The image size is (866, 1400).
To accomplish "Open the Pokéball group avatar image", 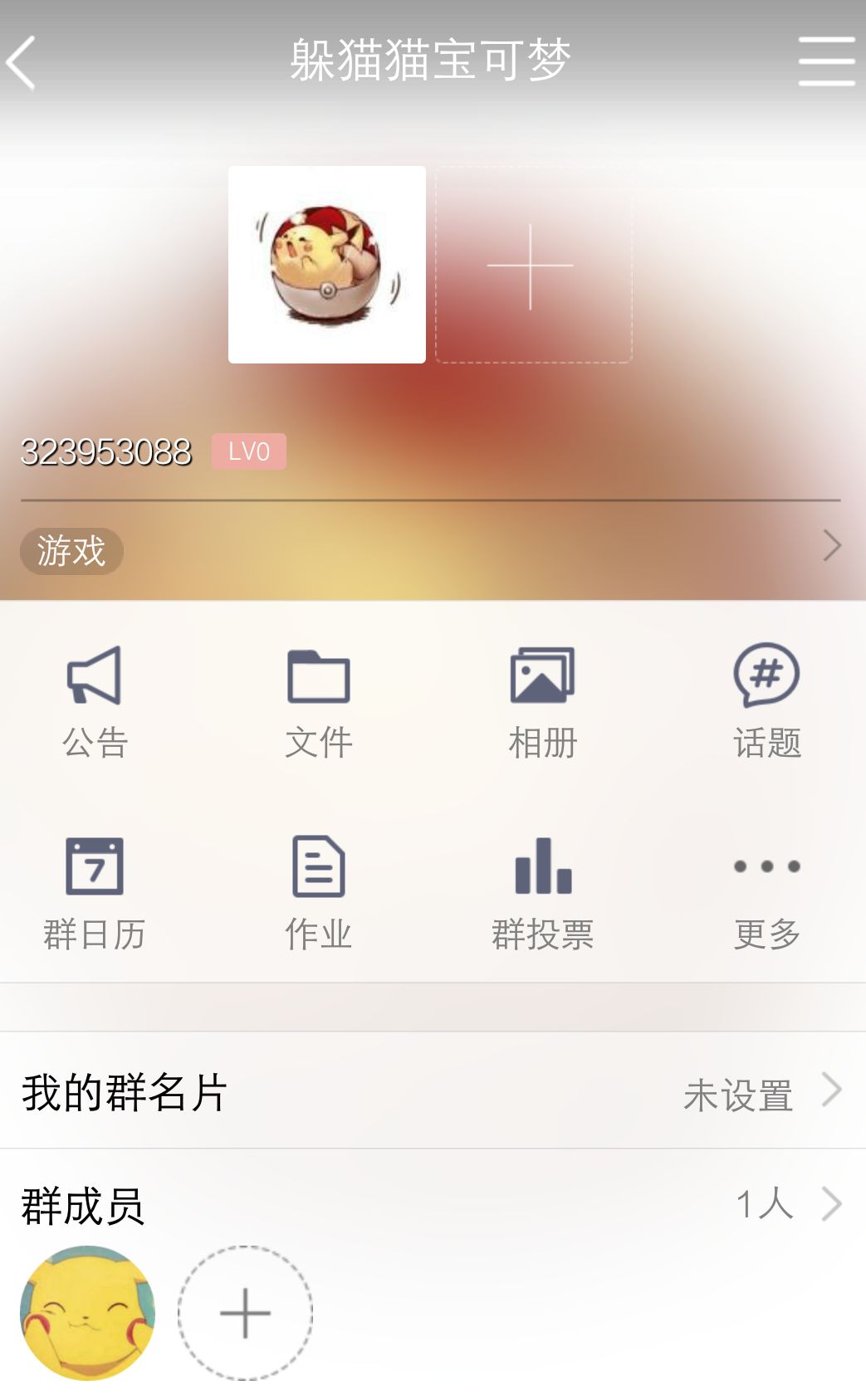I will pos(325,264).
